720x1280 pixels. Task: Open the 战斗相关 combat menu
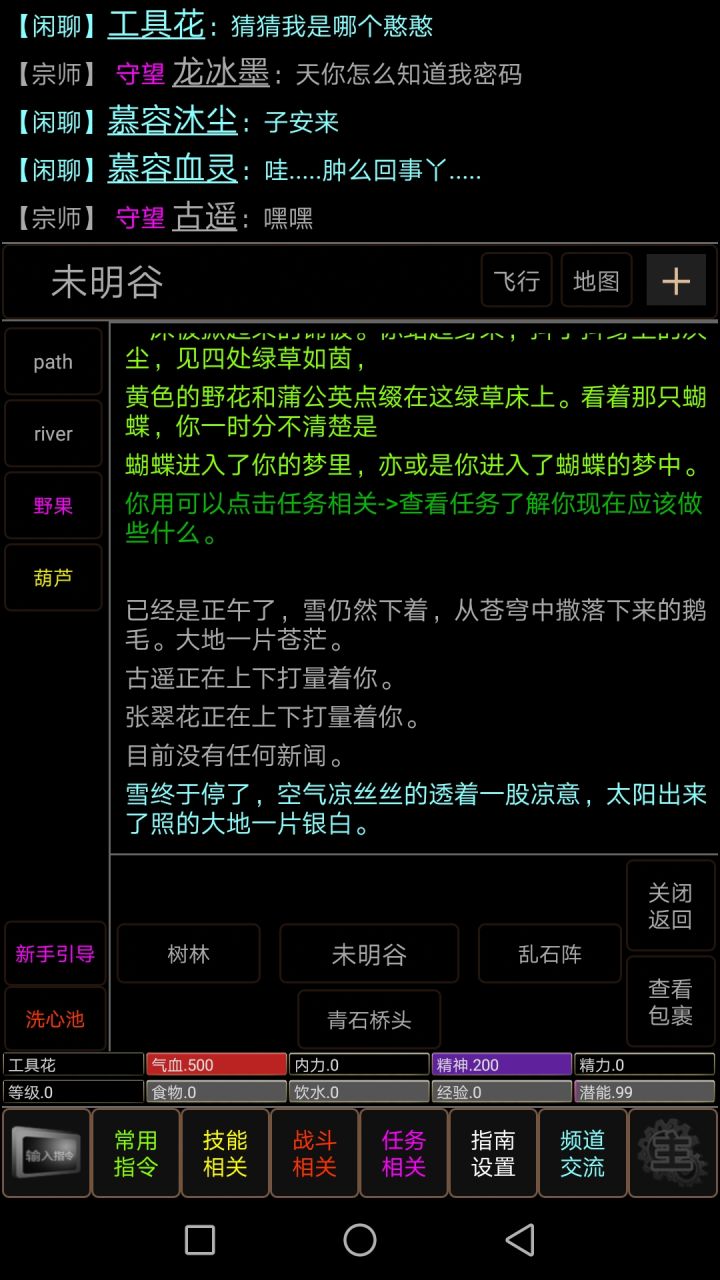coord(313,1152)
